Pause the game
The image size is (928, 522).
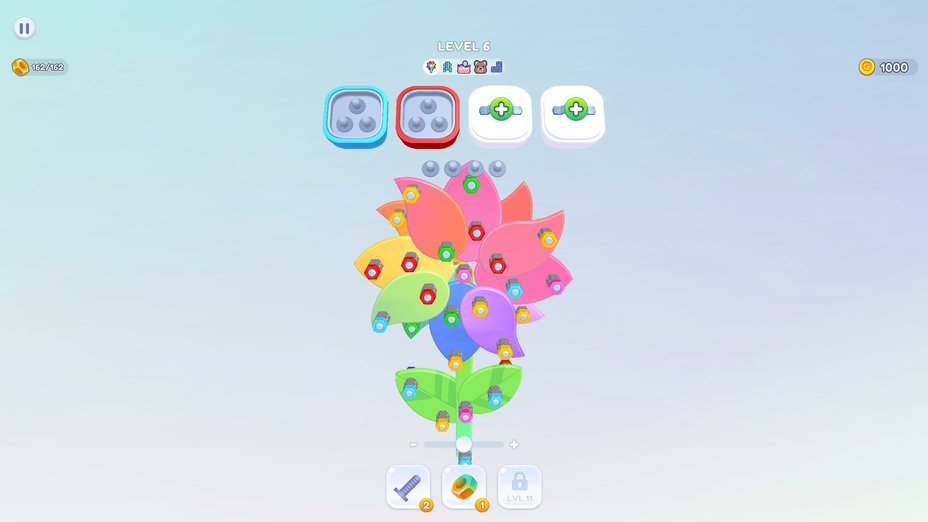24,28
